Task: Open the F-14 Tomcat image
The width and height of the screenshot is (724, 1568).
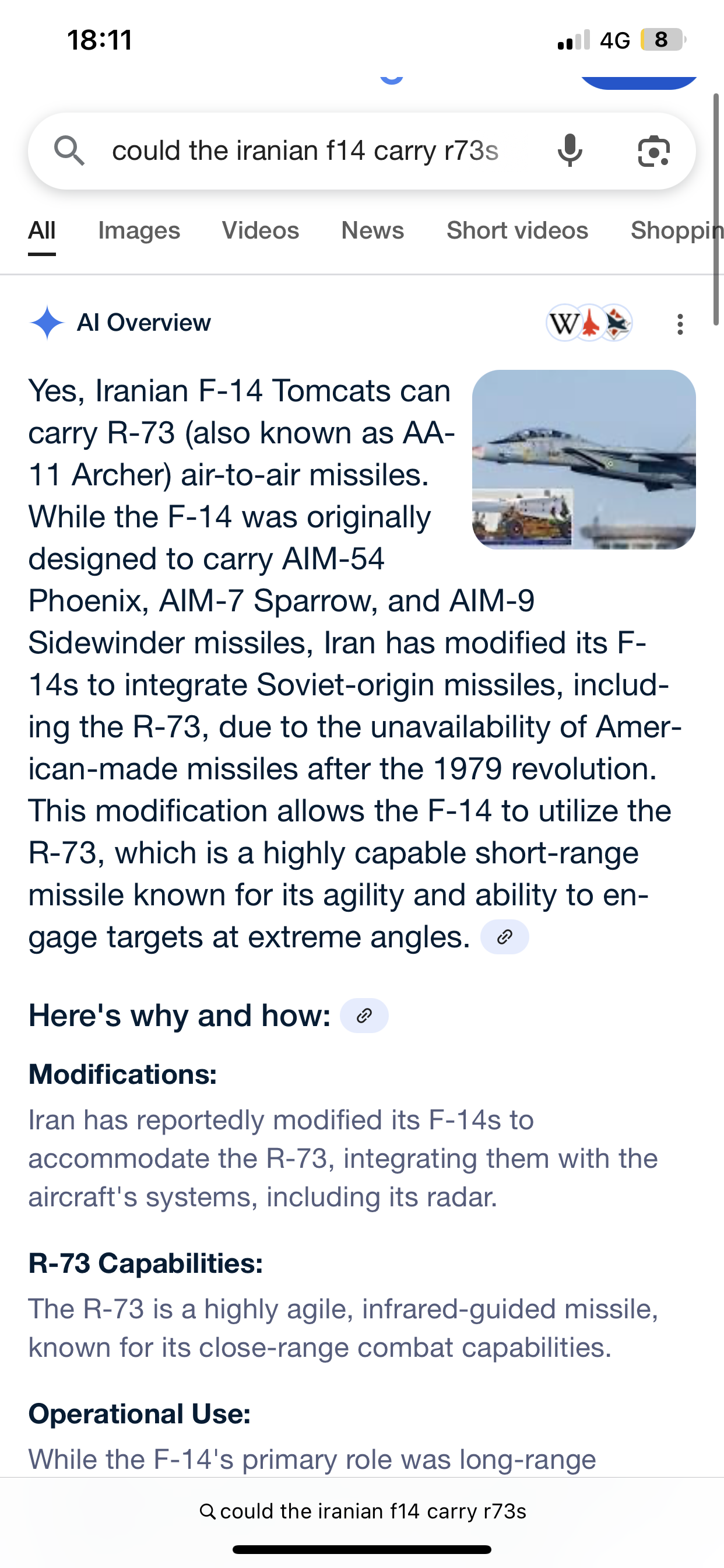Action: [x=584, y=460]
